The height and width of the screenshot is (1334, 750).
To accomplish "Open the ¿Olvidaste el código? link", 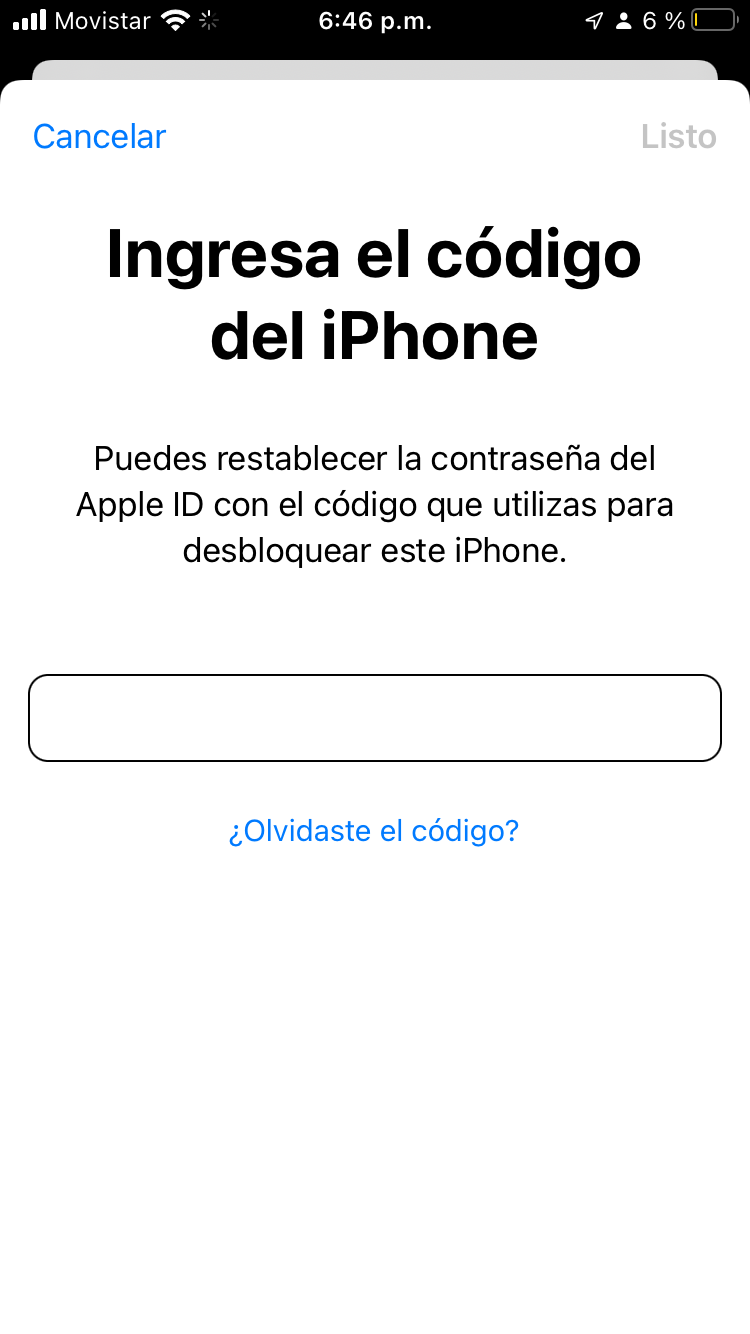I will coord(374,831).
